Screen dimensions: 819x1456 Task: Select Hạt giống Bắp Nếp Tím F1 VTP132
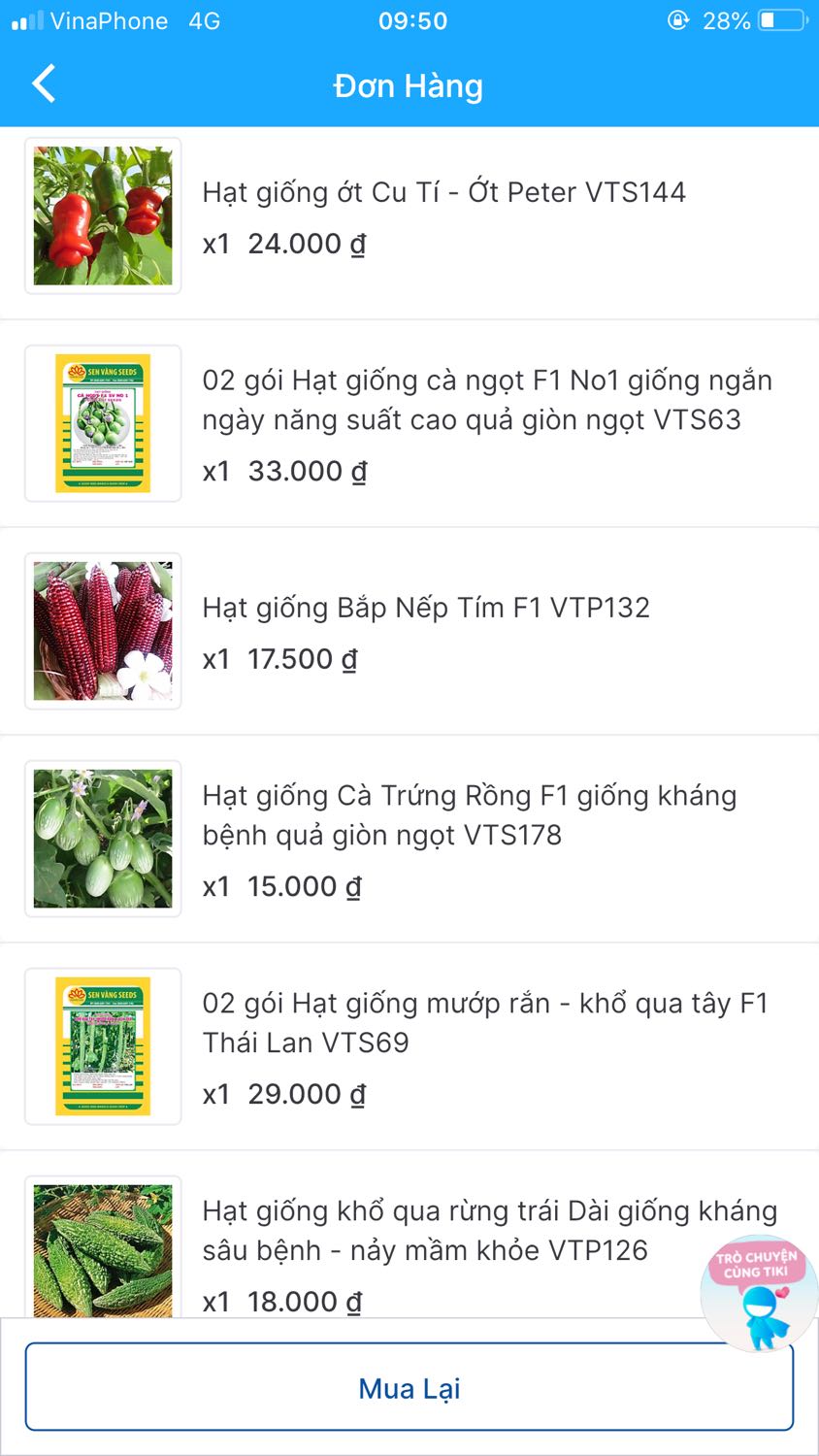click(425, 609)
